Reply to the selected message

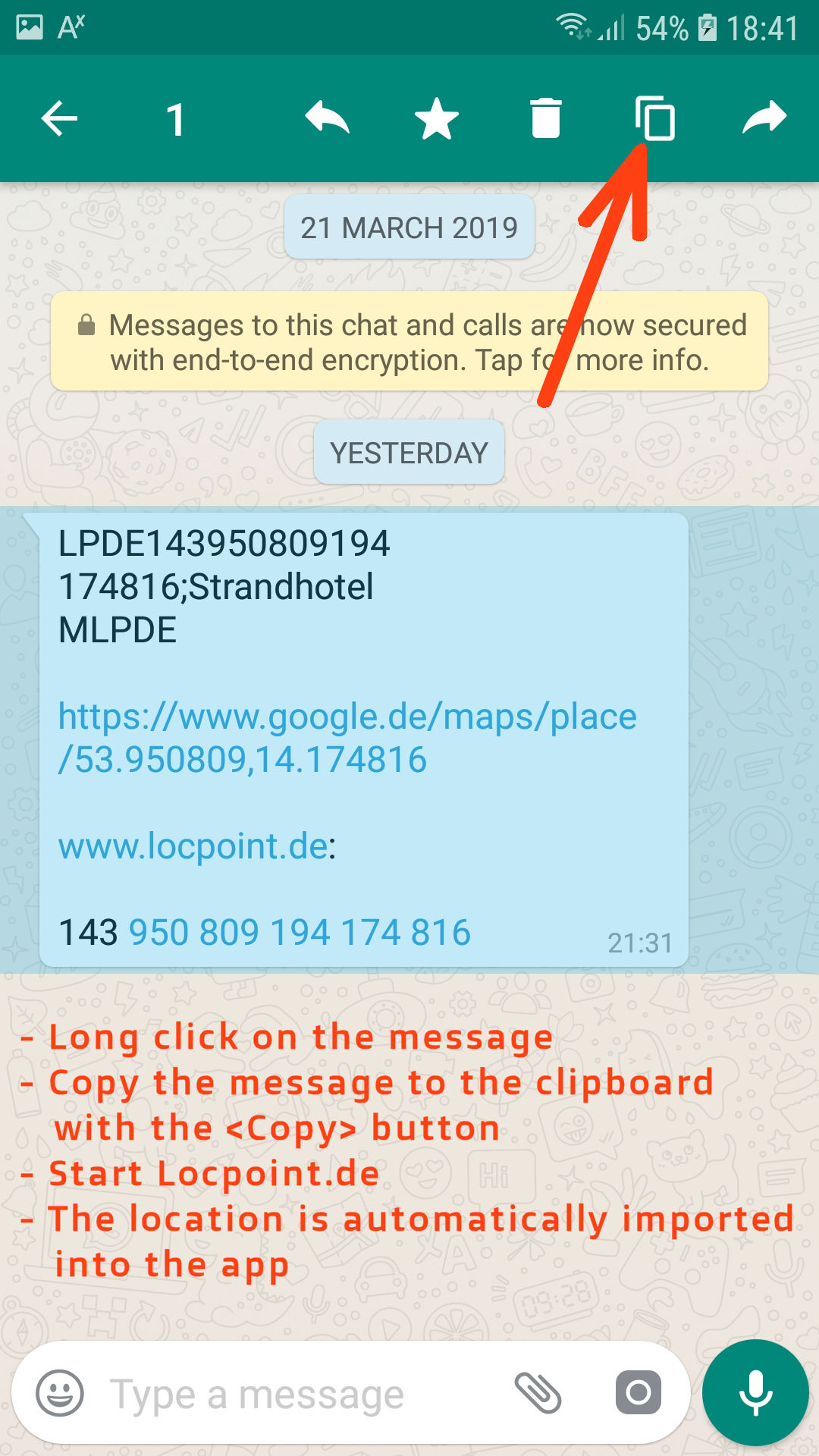point(327,119)
